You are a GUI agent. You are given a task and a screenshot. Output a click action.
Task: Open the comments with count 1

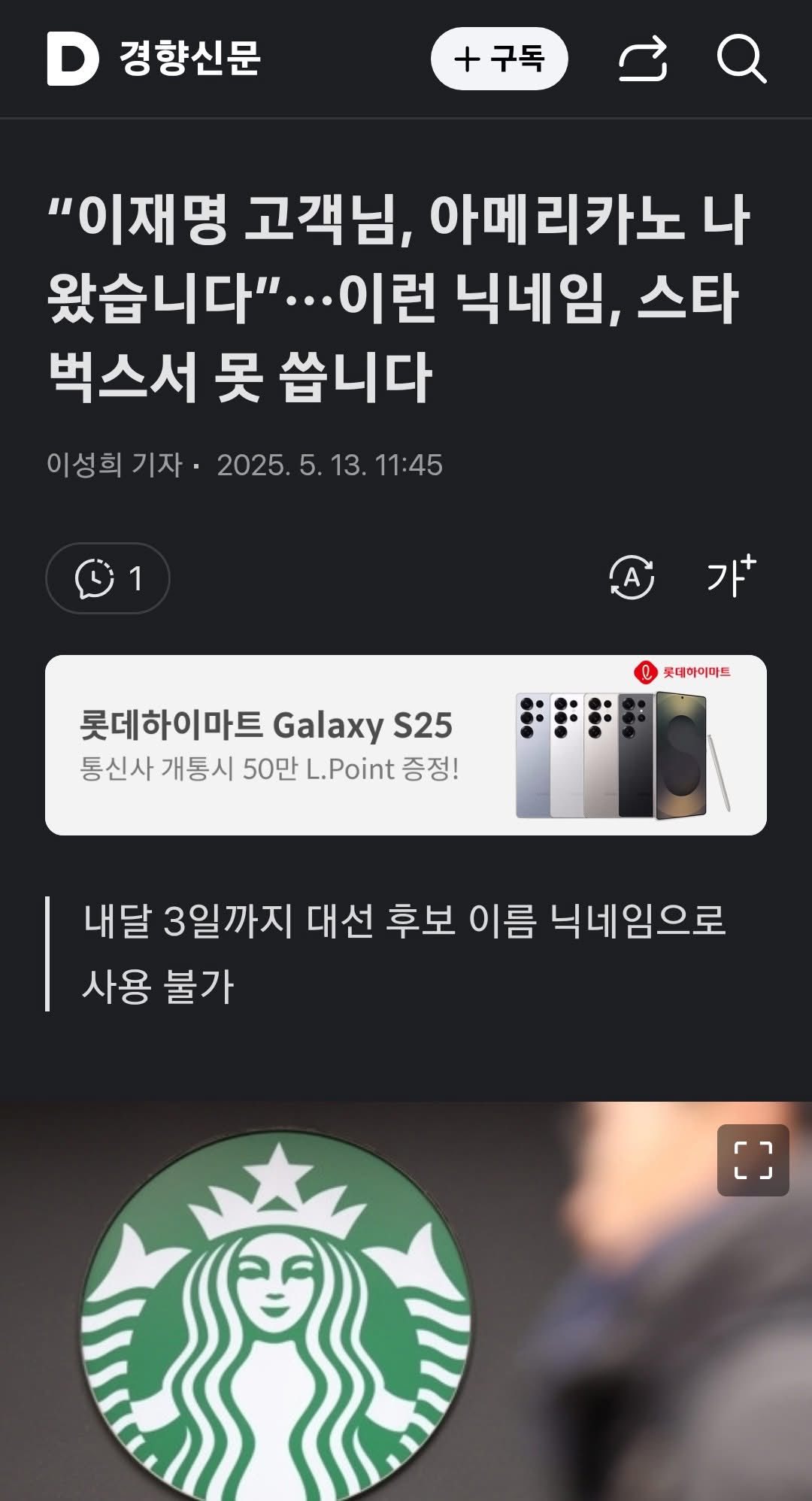tap(108, 578)
